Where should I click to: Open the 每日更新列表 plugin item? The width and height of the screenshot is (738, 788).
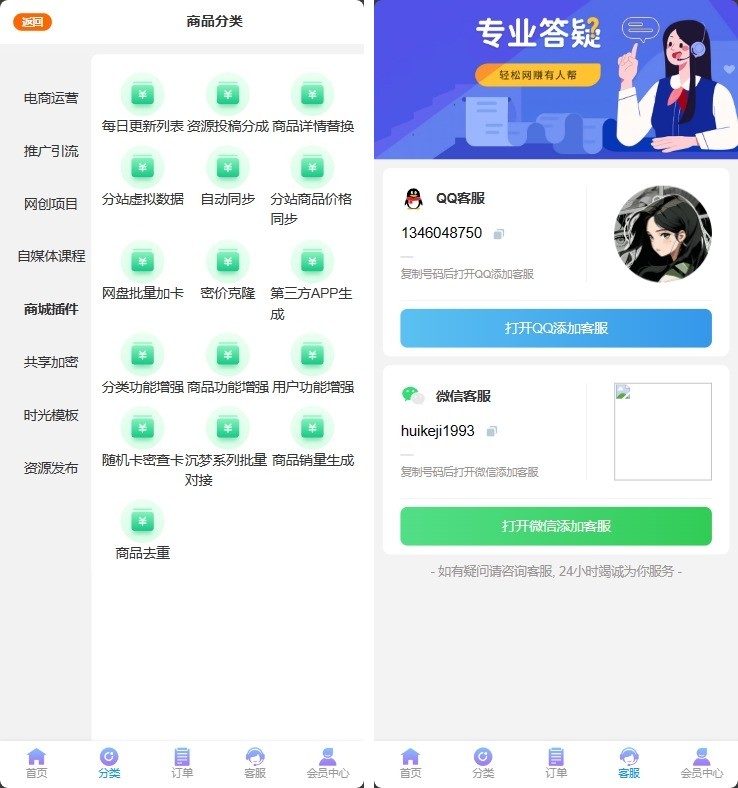(x=143, y=105)
